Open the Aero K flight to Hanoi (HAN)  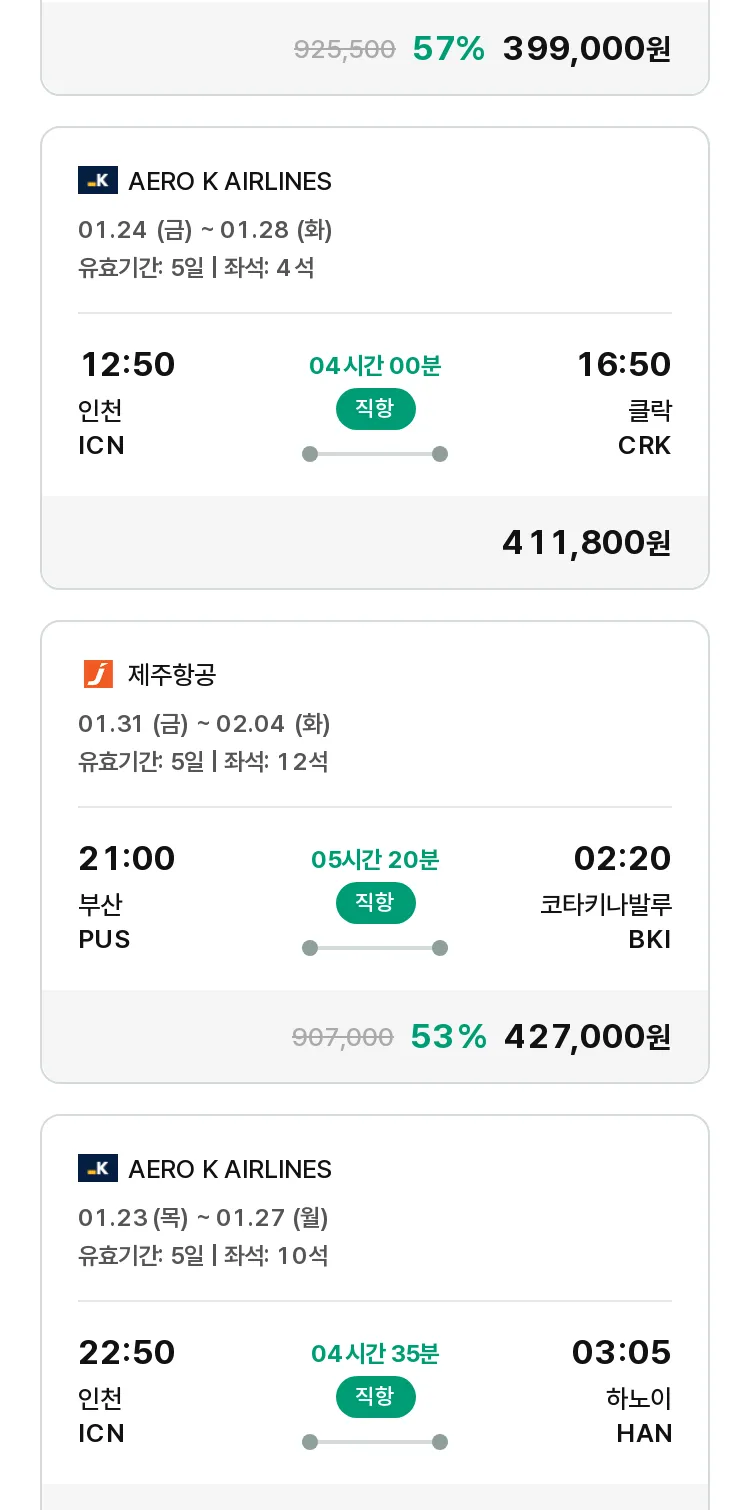375,1312
